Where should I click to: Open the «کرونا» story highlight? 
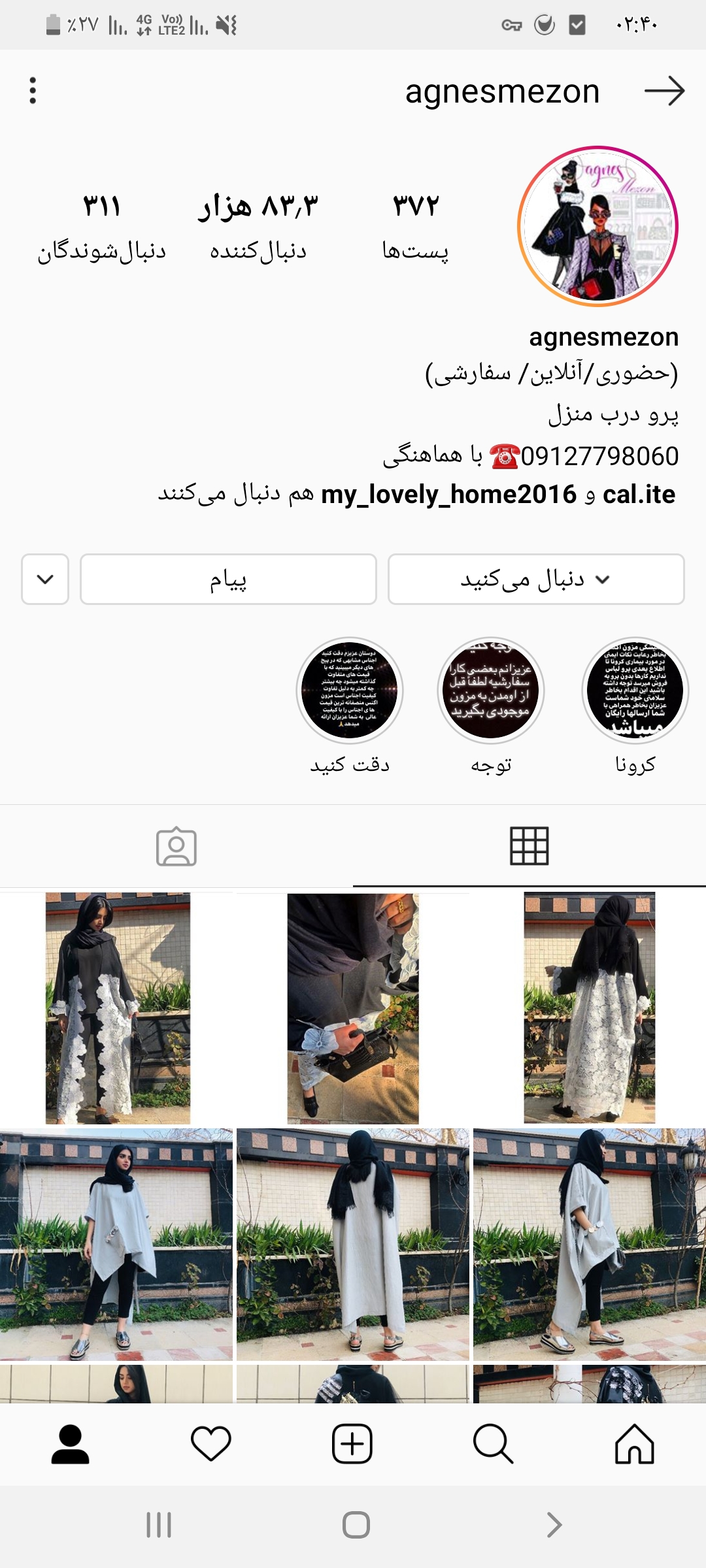pos(635,691)
